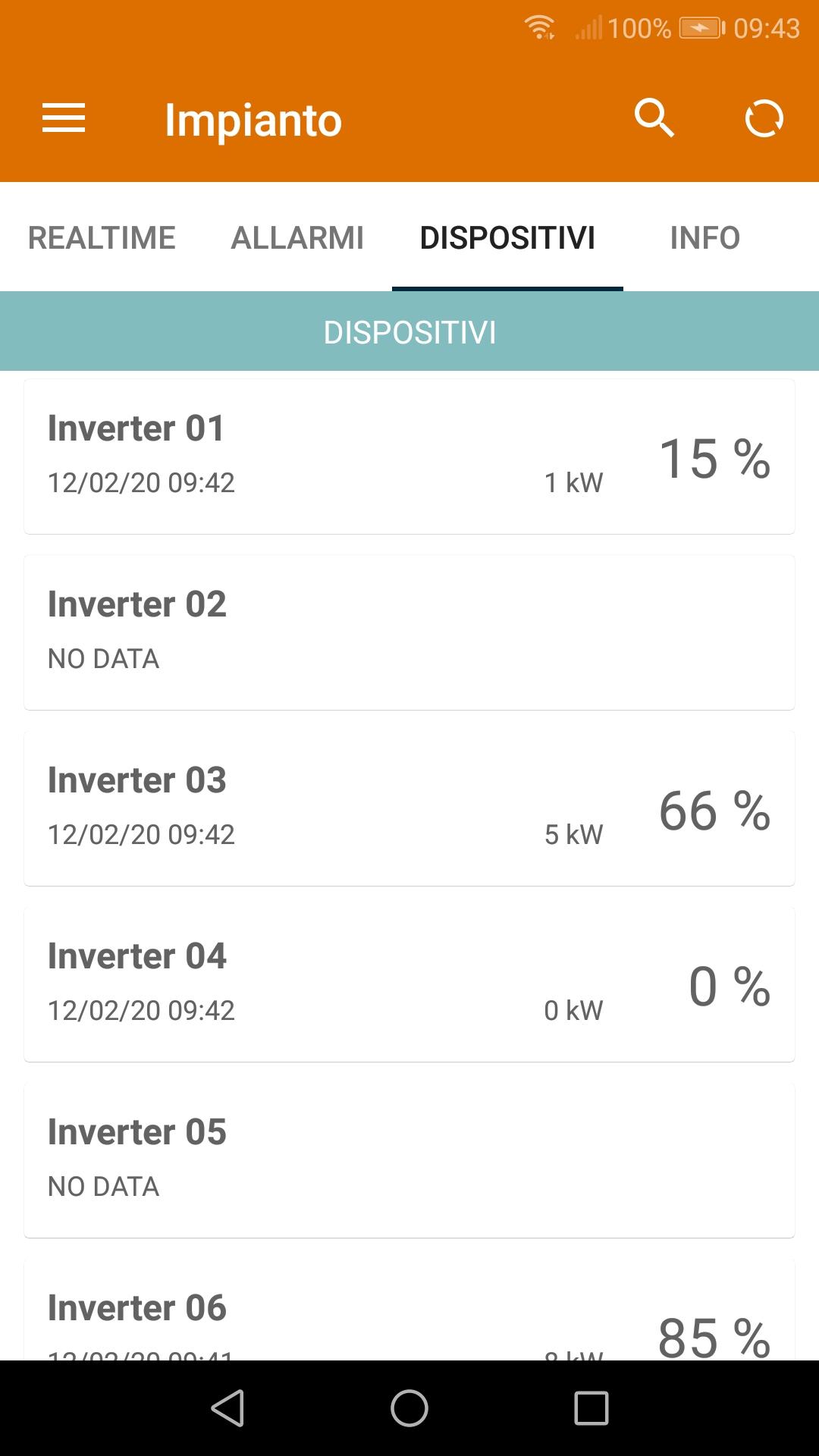The width and height of the screenshot is (819, 1456).
Task: Go back with the system back button
Action: (x=227, y=1408)
